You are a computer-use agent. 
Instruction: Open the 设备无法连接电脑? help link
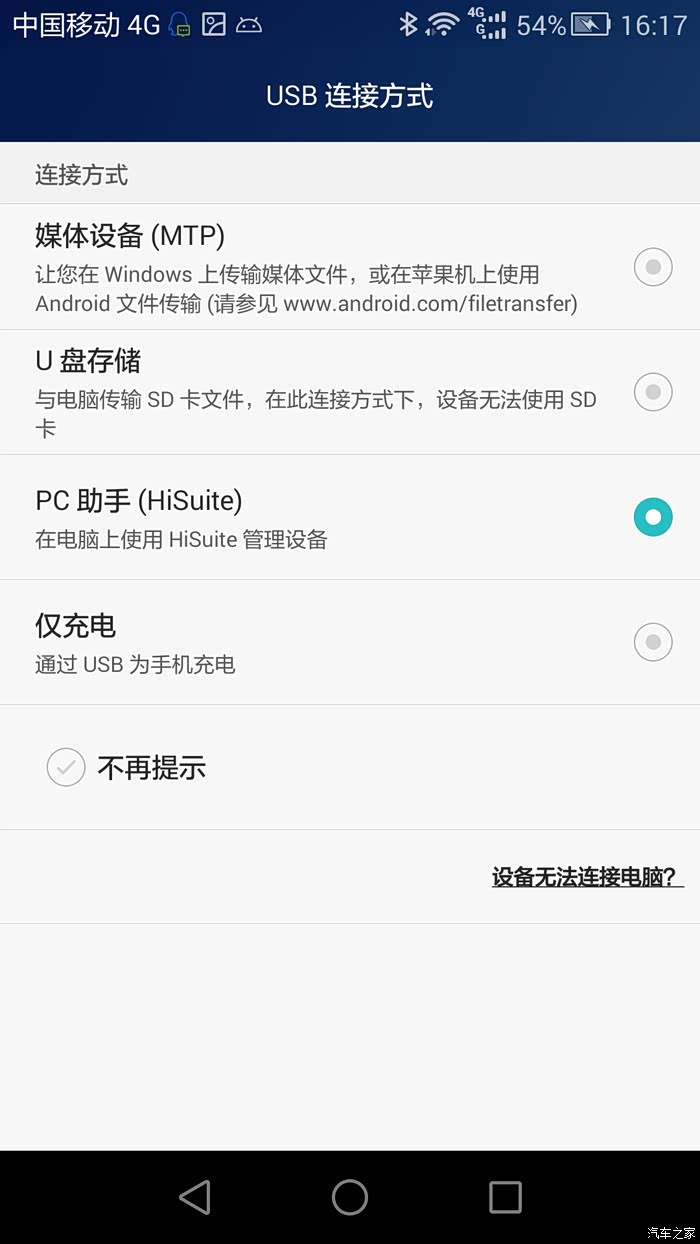(x=587, y=877)
